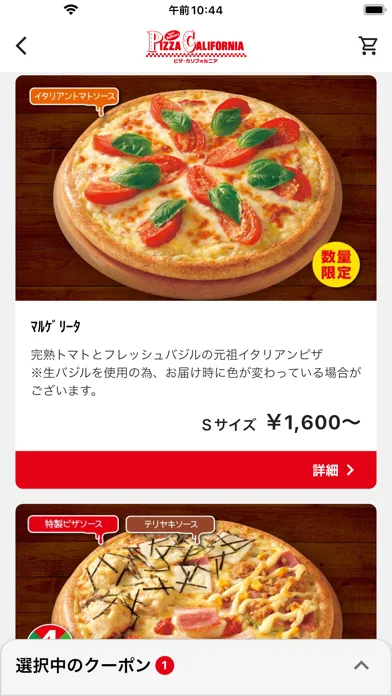Open the pizza card with テリヤキソース
Viewport: 392px width, 696px height.
click(196, 573)
